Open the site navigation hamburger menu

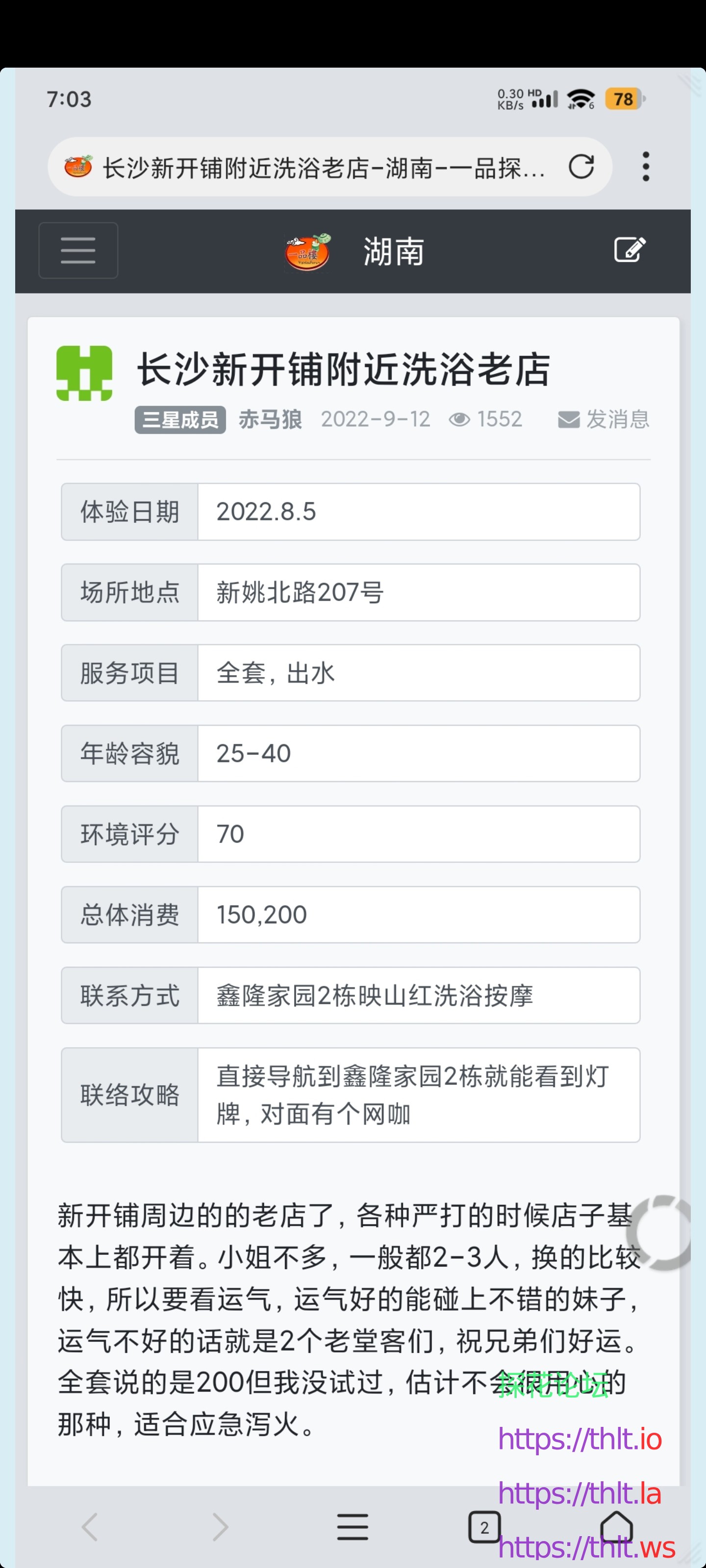[78, 250]
